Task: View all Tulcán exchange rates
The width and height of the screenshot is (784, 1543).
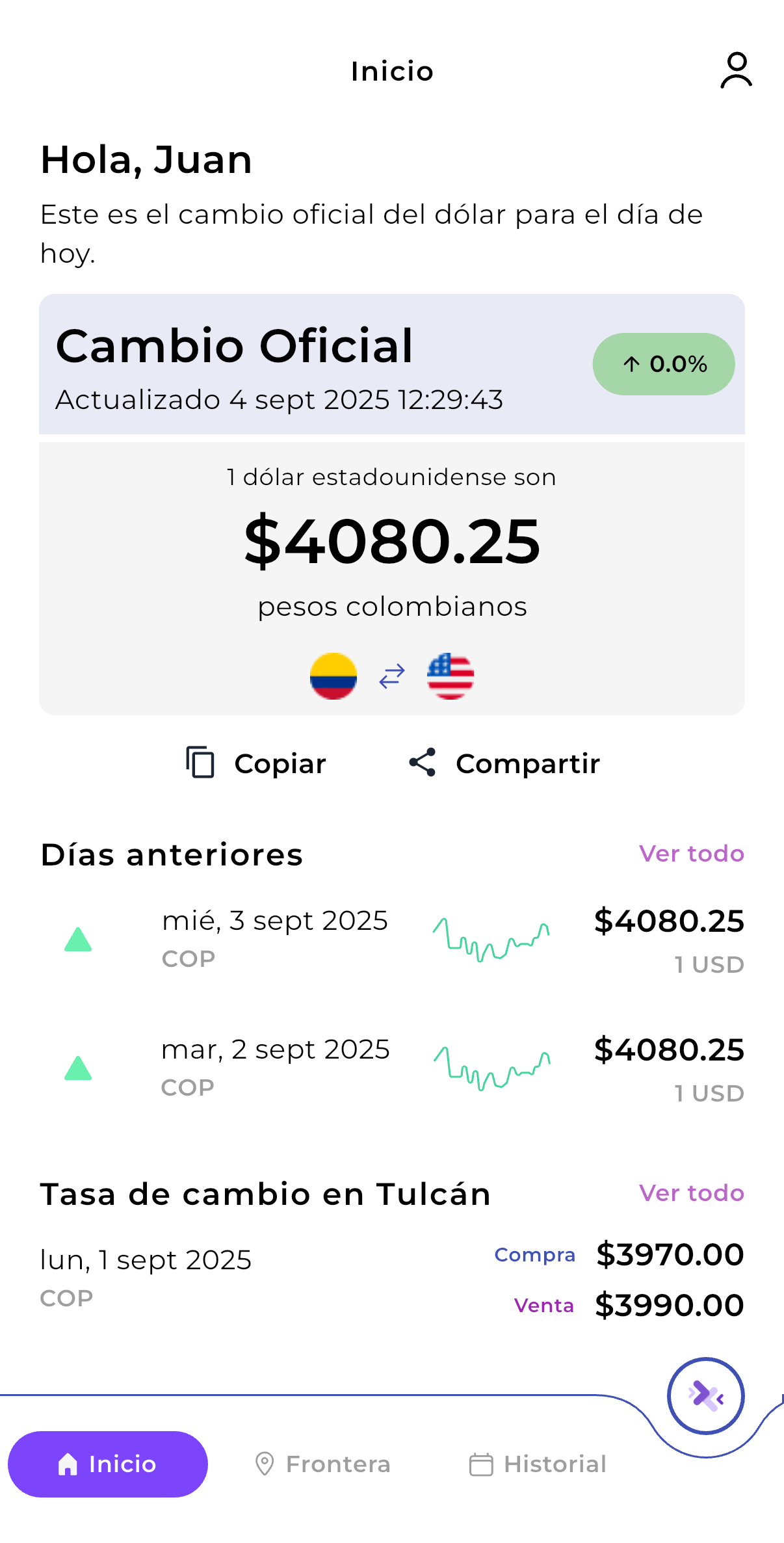Action: pos(691,1193)
